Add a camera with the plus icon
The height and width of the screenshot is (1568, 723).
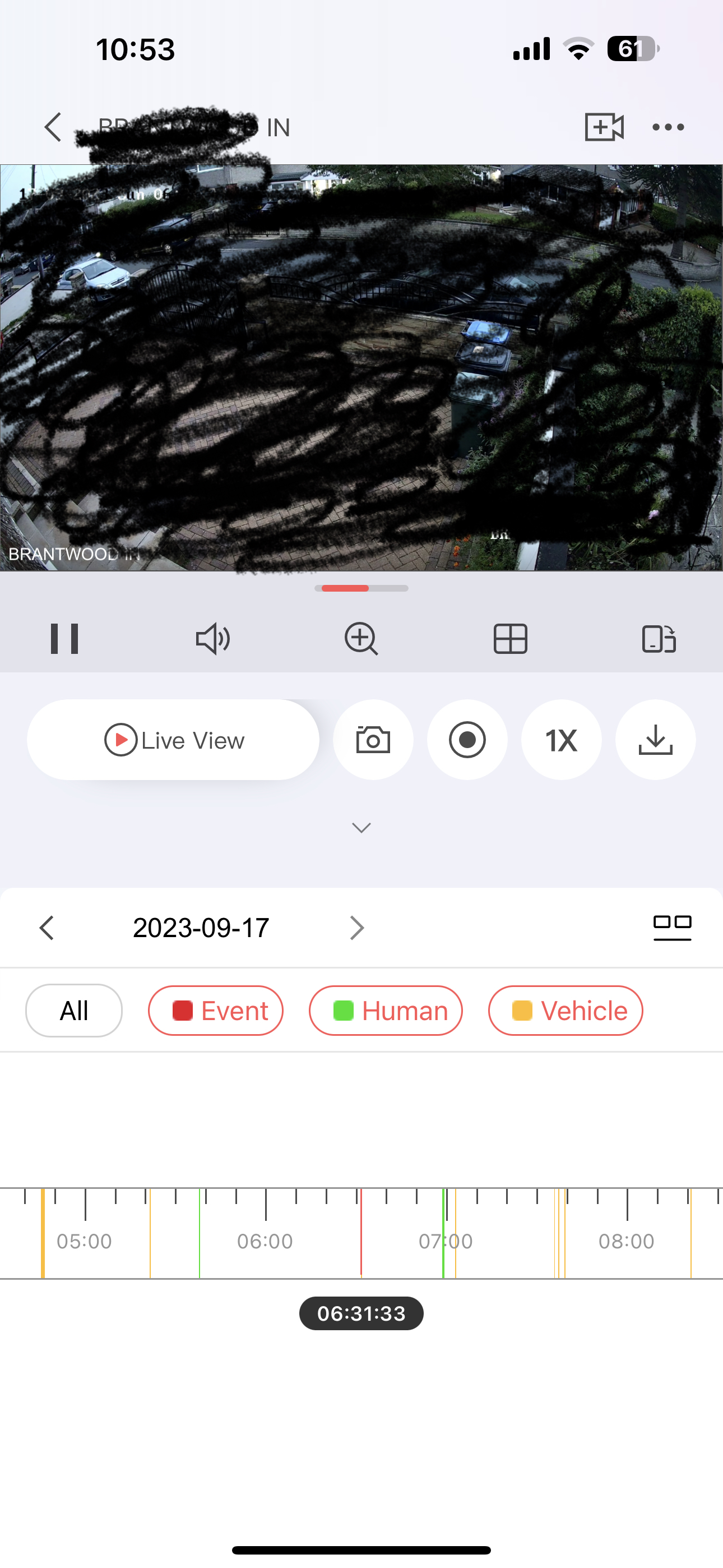[604, 127]
